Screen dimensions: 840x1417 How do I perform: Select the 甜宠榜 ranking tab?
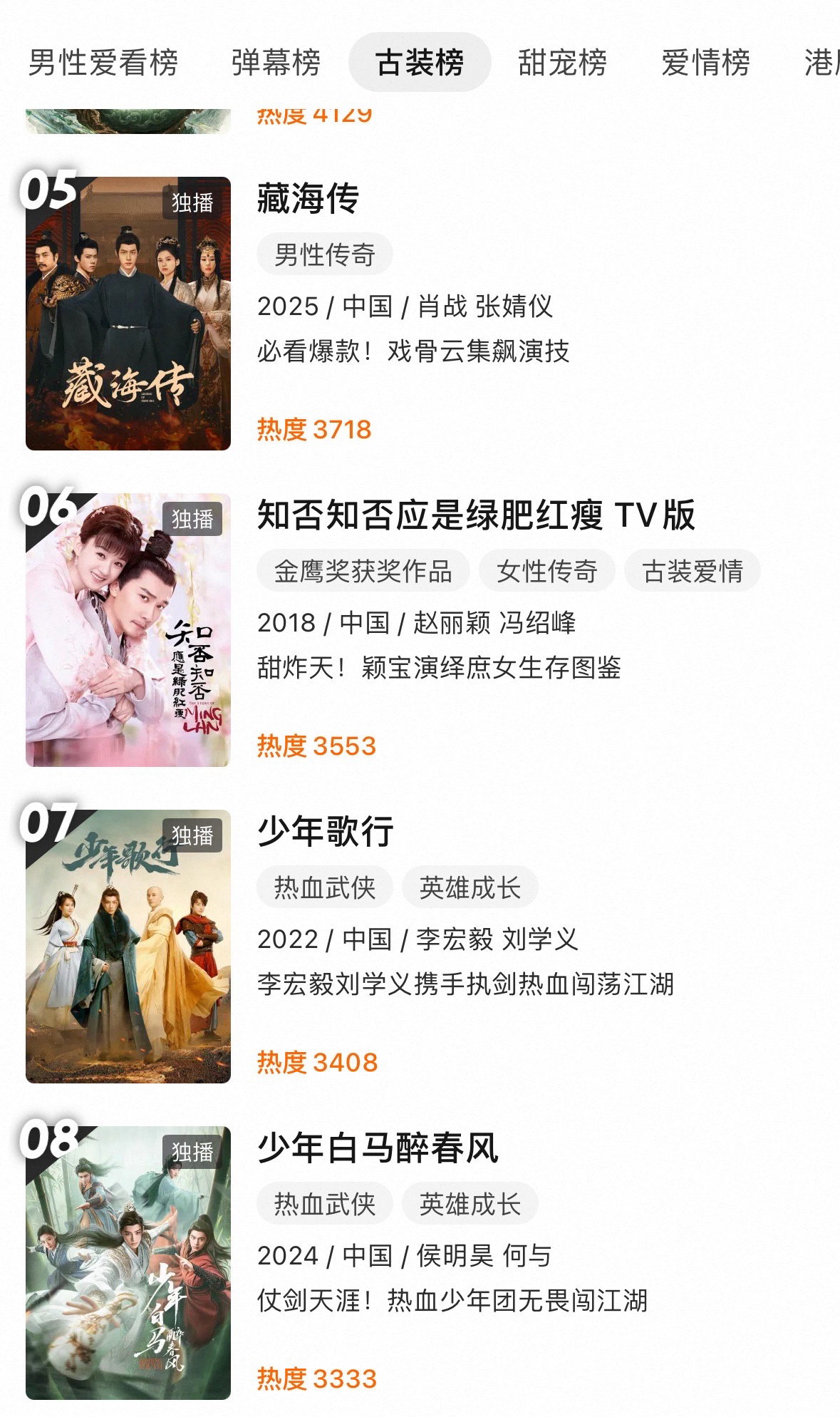(562, 63)
